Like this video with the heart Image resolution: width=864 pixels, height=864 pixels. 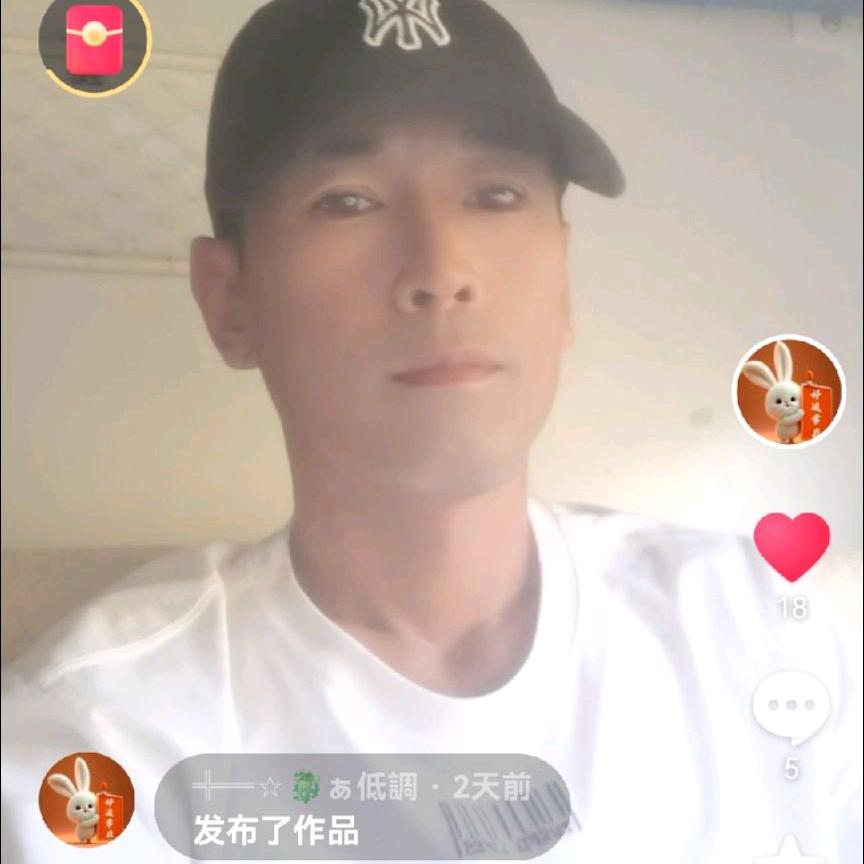(x=791, y=546)
